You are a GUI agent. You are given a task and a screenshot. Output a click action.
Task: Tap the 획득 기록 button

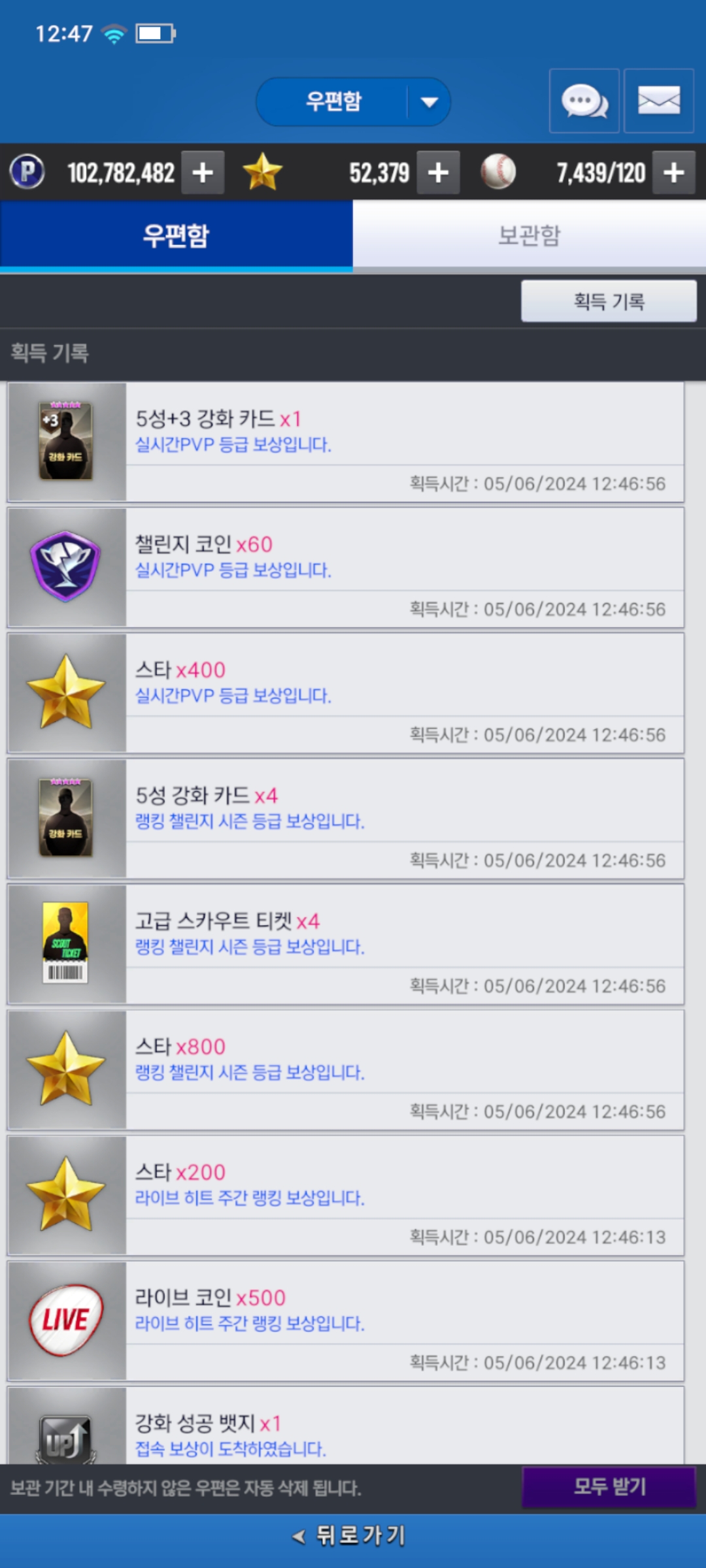(609, 301)
